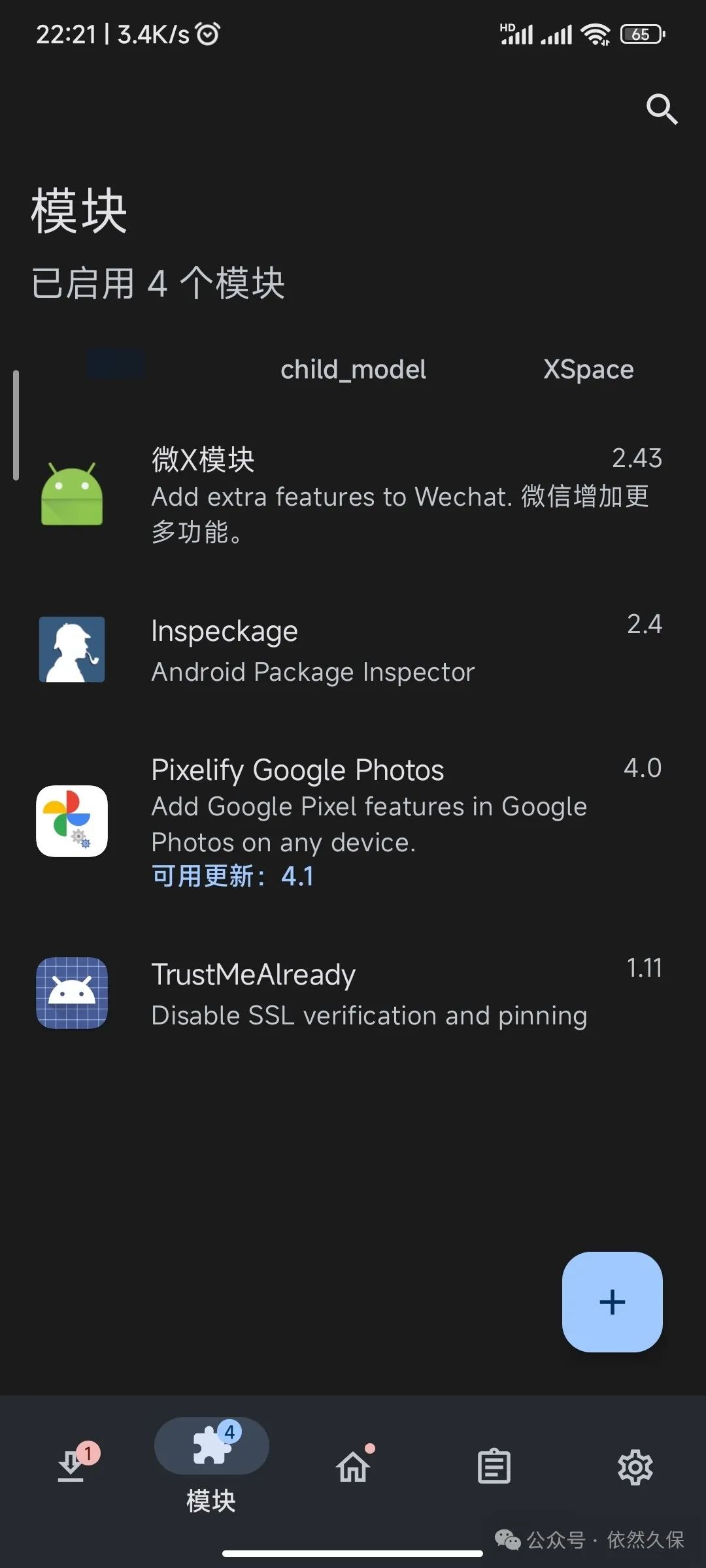Switch to the XSpace tab
This screenshot has width=706, height=1568.
[588, 370]
